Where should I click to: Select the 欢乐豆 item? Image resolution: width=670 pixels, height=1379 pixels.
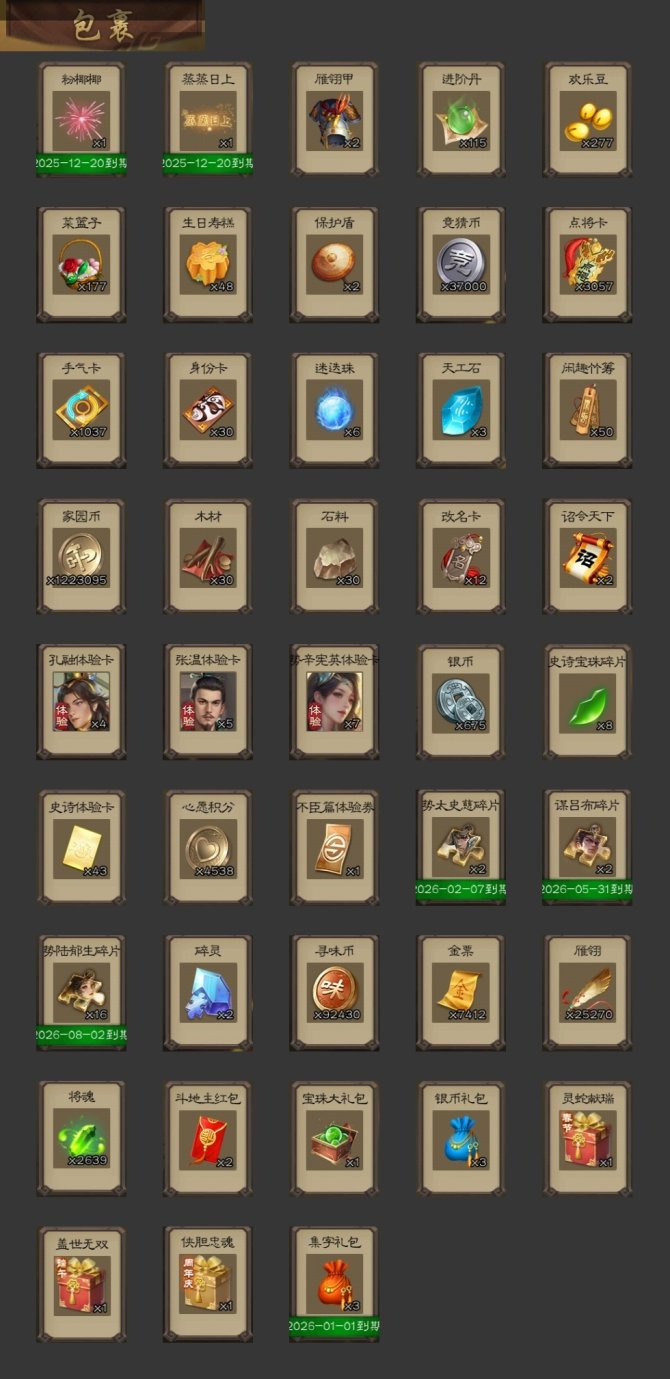tap(588, 121)
